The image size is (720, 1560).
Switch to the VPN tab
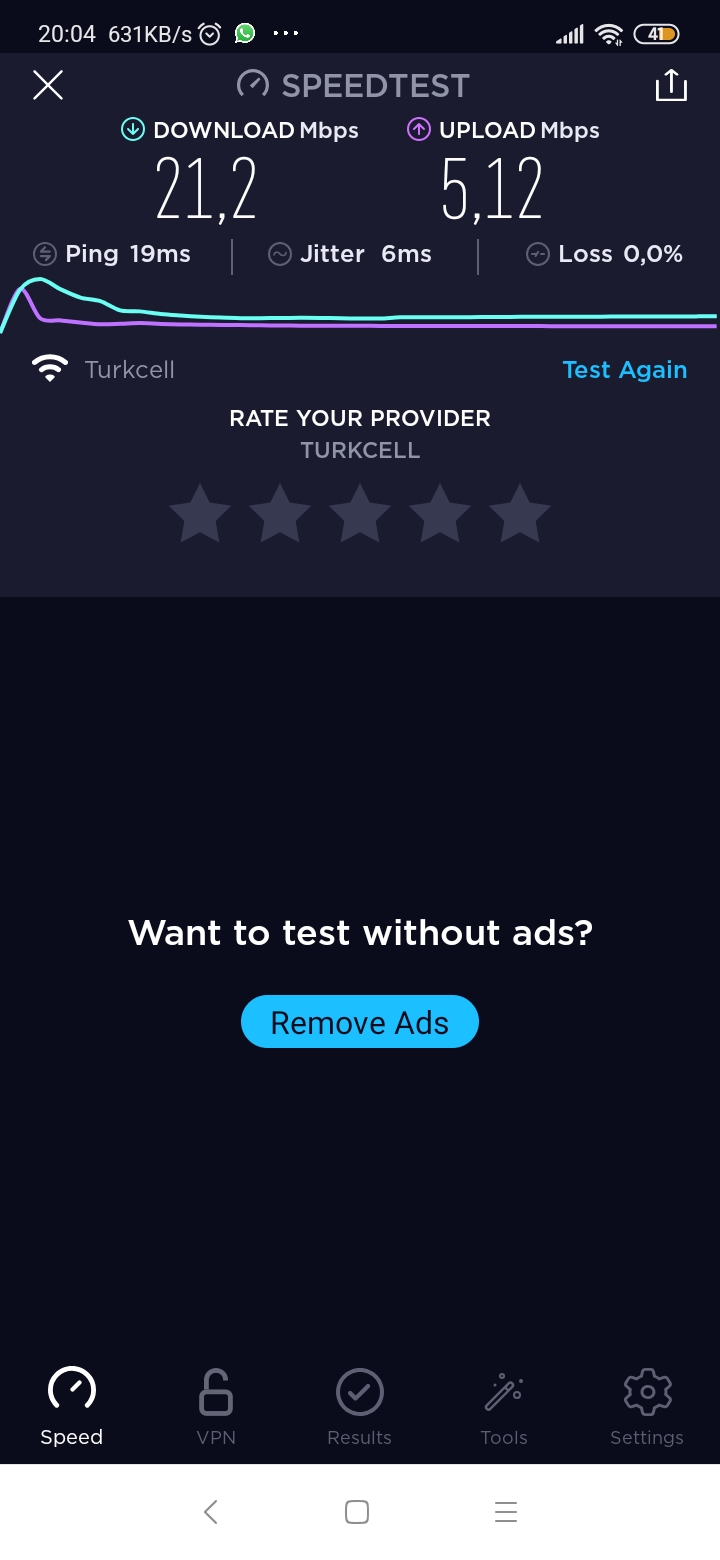pos(216,1407)
